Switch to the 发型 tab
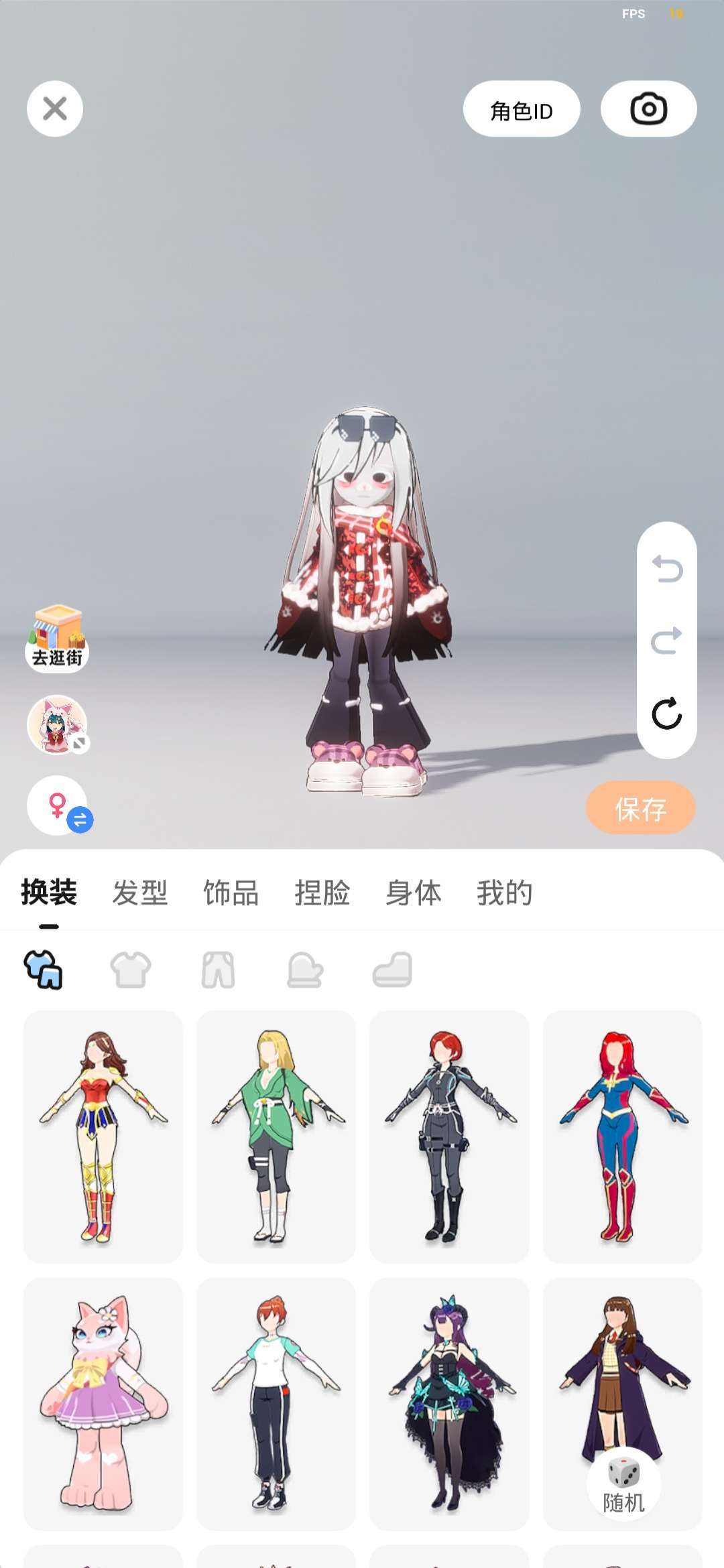Screen dimensions: 724x1568 pyautogui.click(x=139, y=893)
